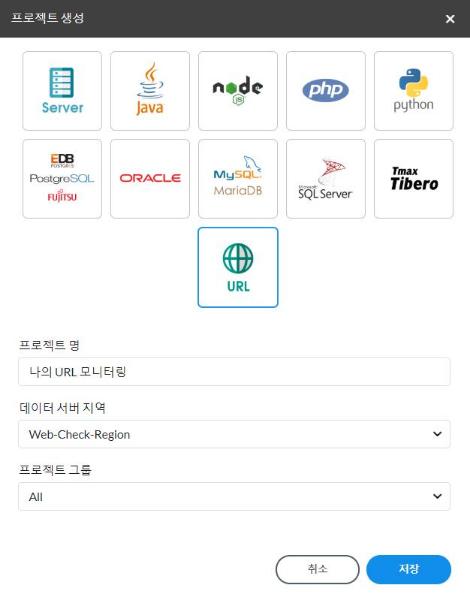Open the 프로젝트 그룹 dropdown

pos(234,496)
